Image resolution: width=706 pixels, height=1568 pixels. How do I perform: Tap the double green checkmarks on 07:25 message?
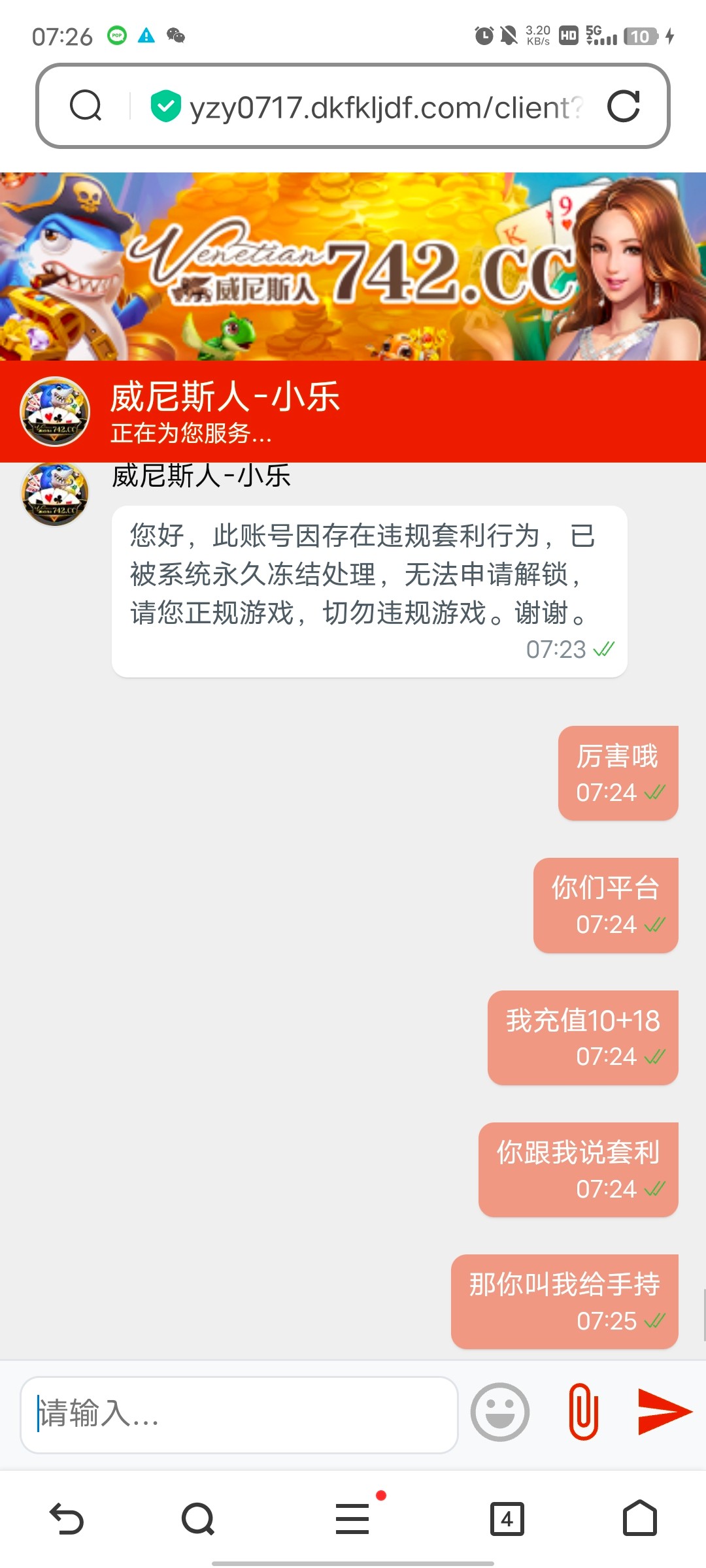point(654,1322)
